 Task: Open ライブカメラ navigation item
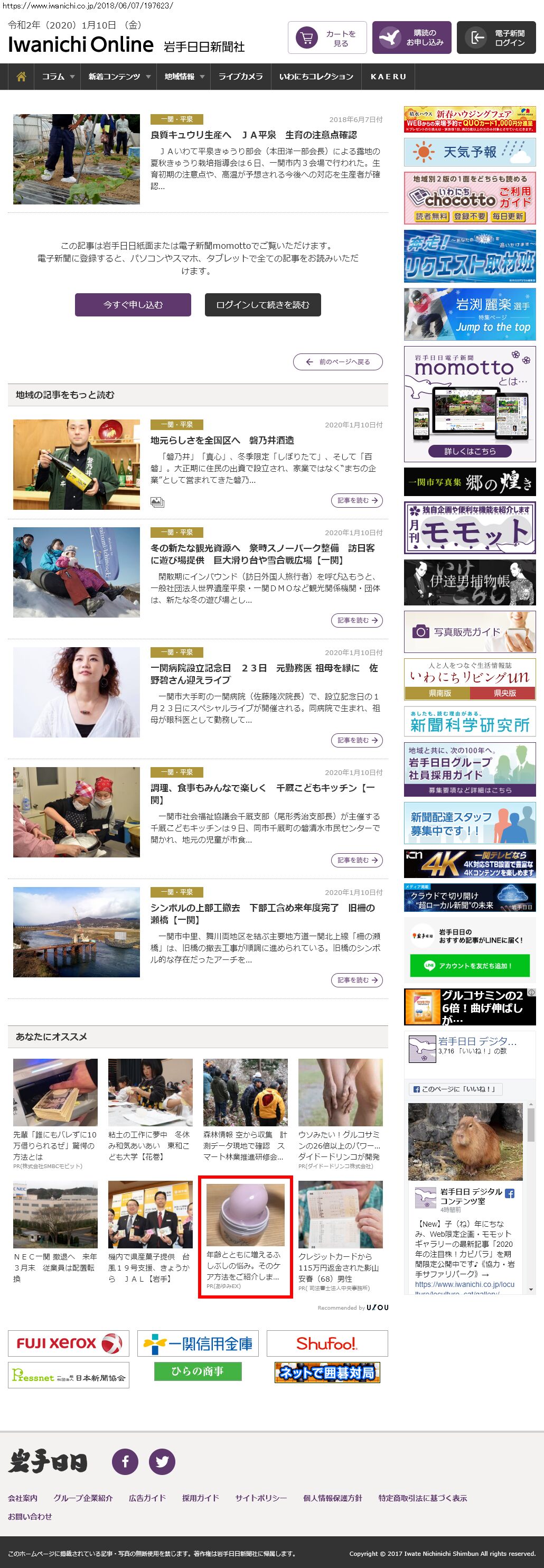240,77
